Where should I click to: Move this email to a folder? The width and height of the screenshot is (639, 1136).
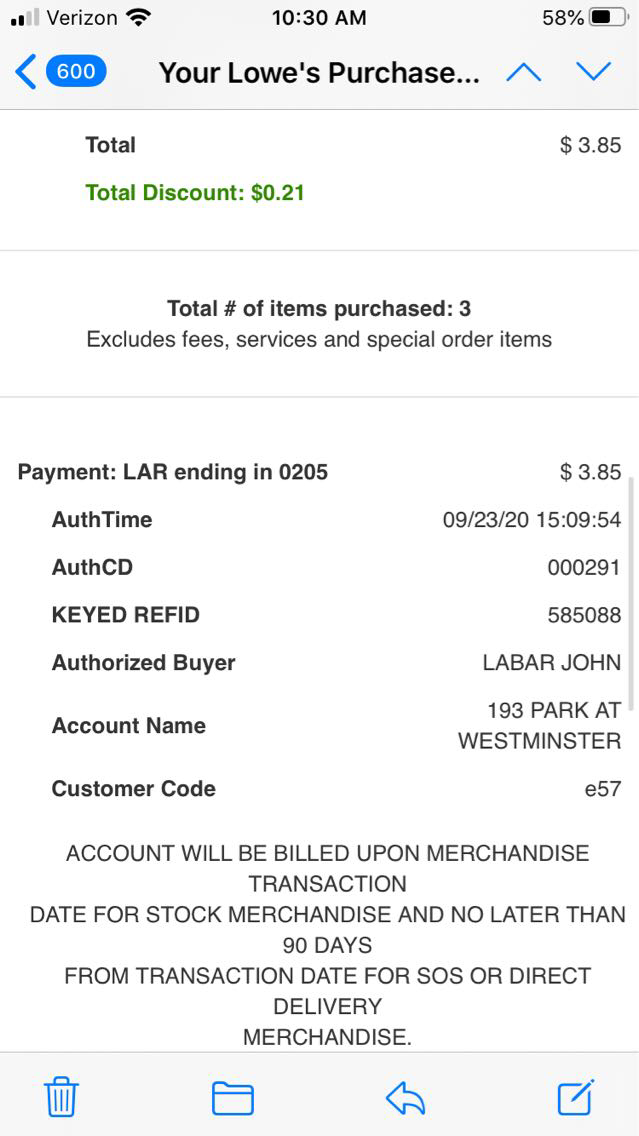click(x=232, y=1098)
